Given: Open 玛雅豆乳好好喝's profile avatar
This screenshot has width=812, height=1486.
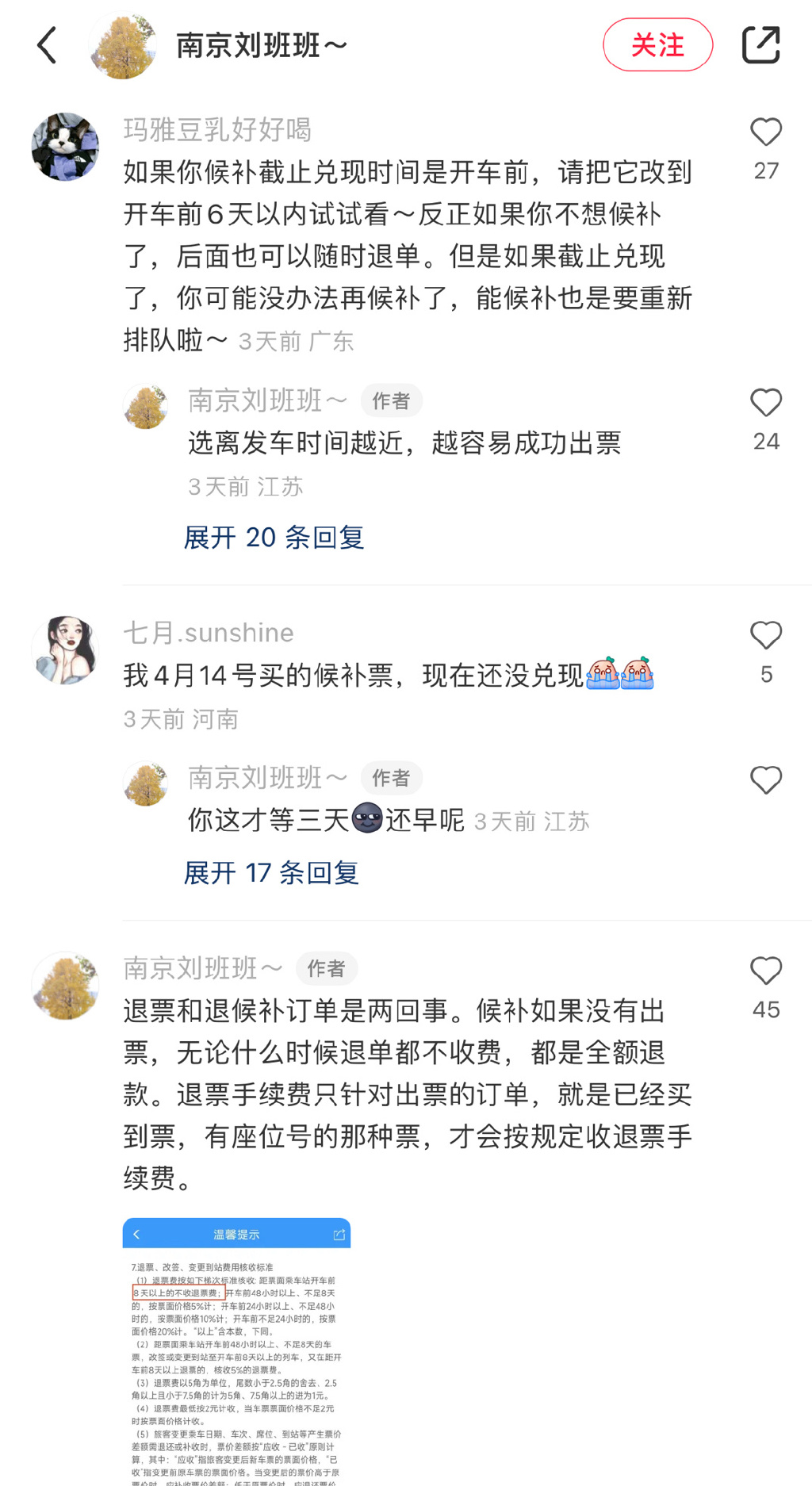Looking at the screenshot, I should coord(65,147).
